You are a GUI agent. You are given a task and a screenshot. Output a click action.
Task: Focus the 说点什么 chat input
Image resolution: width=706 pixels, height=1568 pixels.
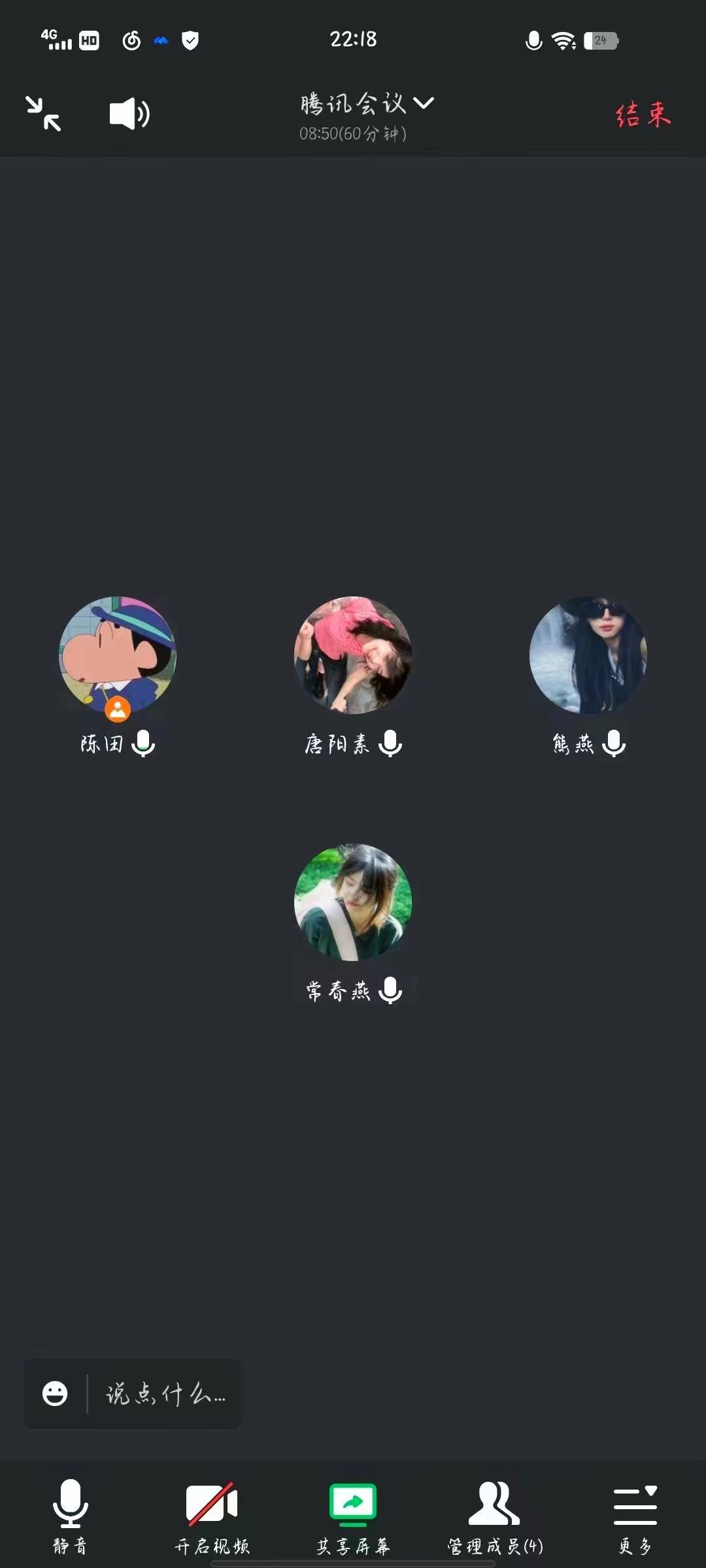click(x=165, y=1394)
